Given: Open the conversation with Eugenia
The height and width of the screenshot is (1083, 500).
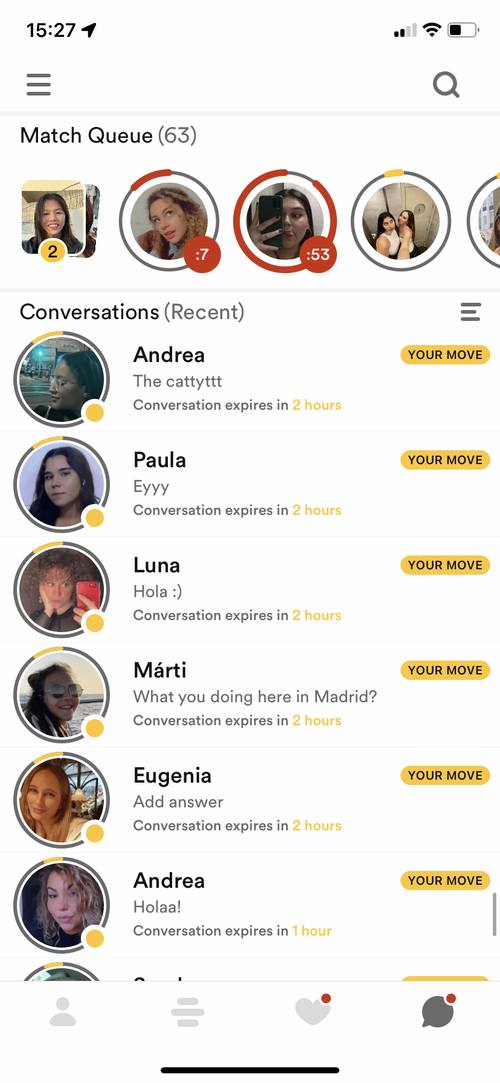Looking at the screenshot, I should pos(250,800).
